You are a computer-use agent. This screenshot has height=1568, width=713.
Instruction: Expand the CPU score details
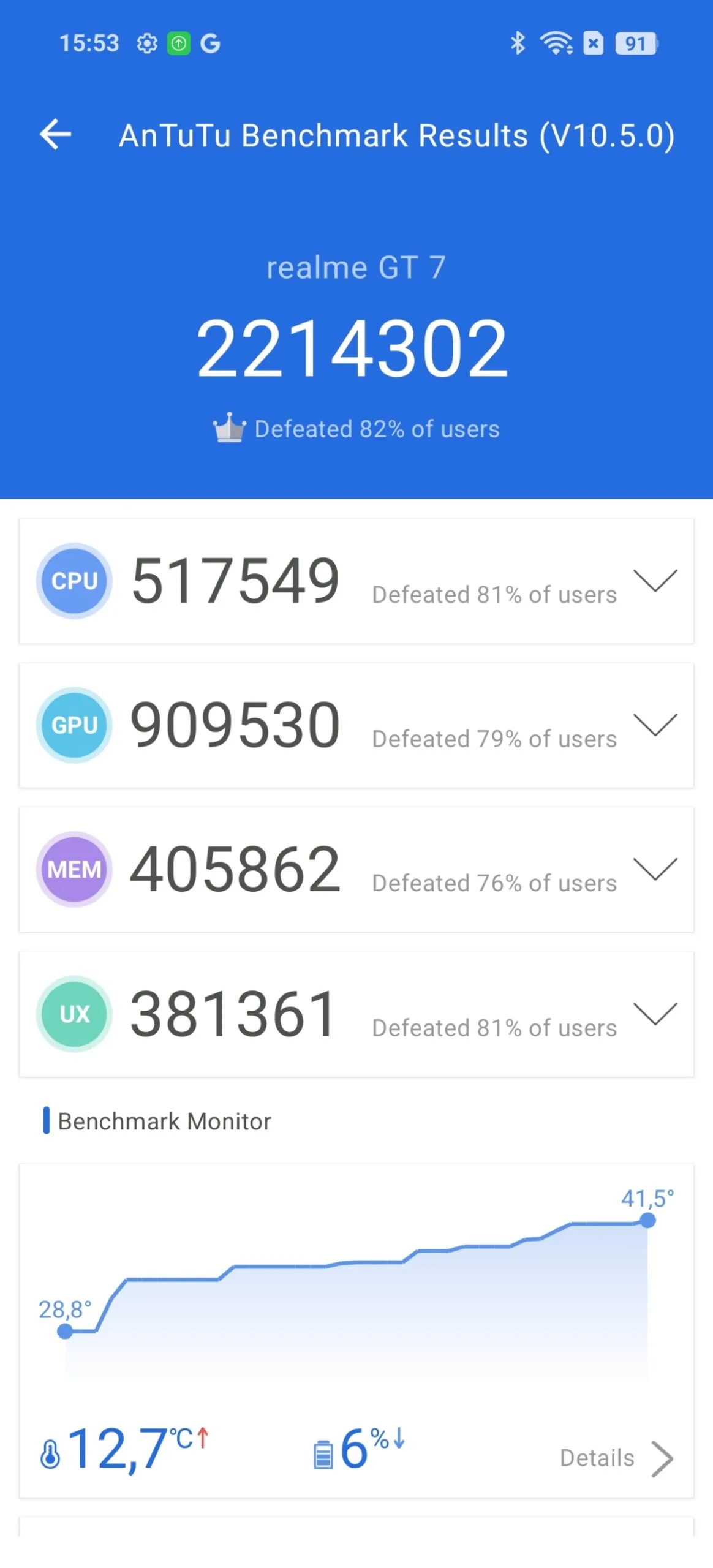655,580
